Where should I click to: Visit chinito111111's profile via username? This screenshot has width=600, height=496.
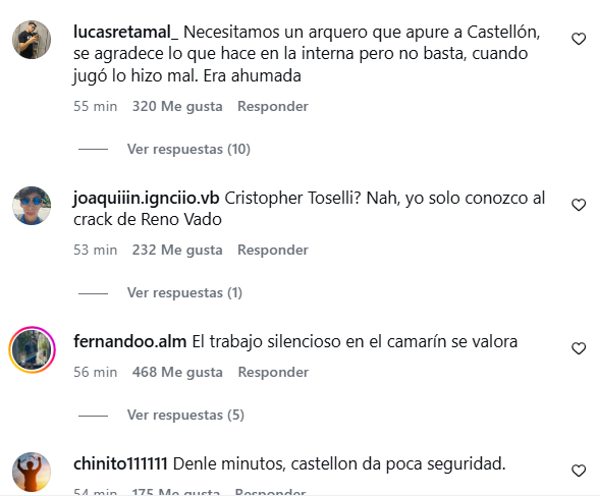[121, 464]
